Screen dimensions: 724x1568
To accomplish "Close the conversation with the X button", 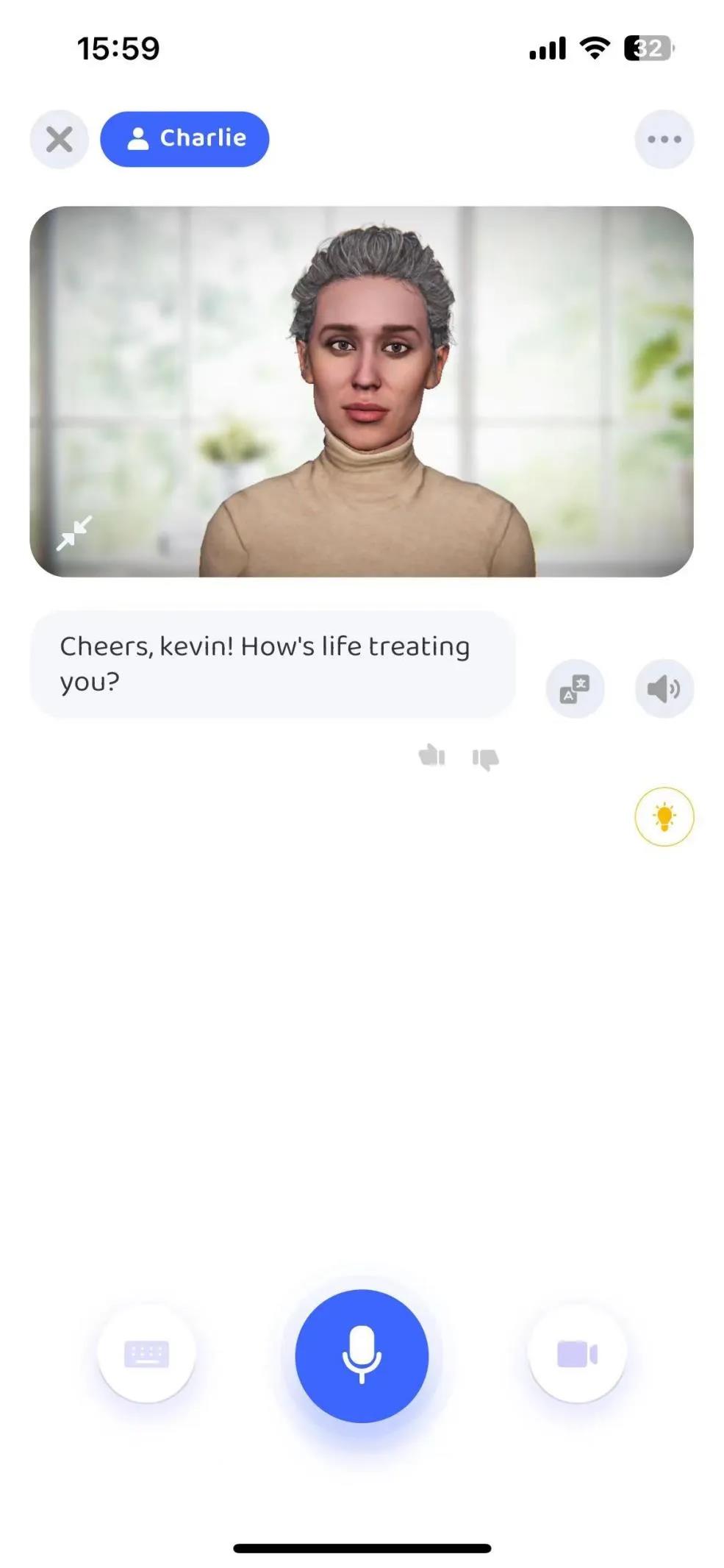I will click(x=59, y=139).
